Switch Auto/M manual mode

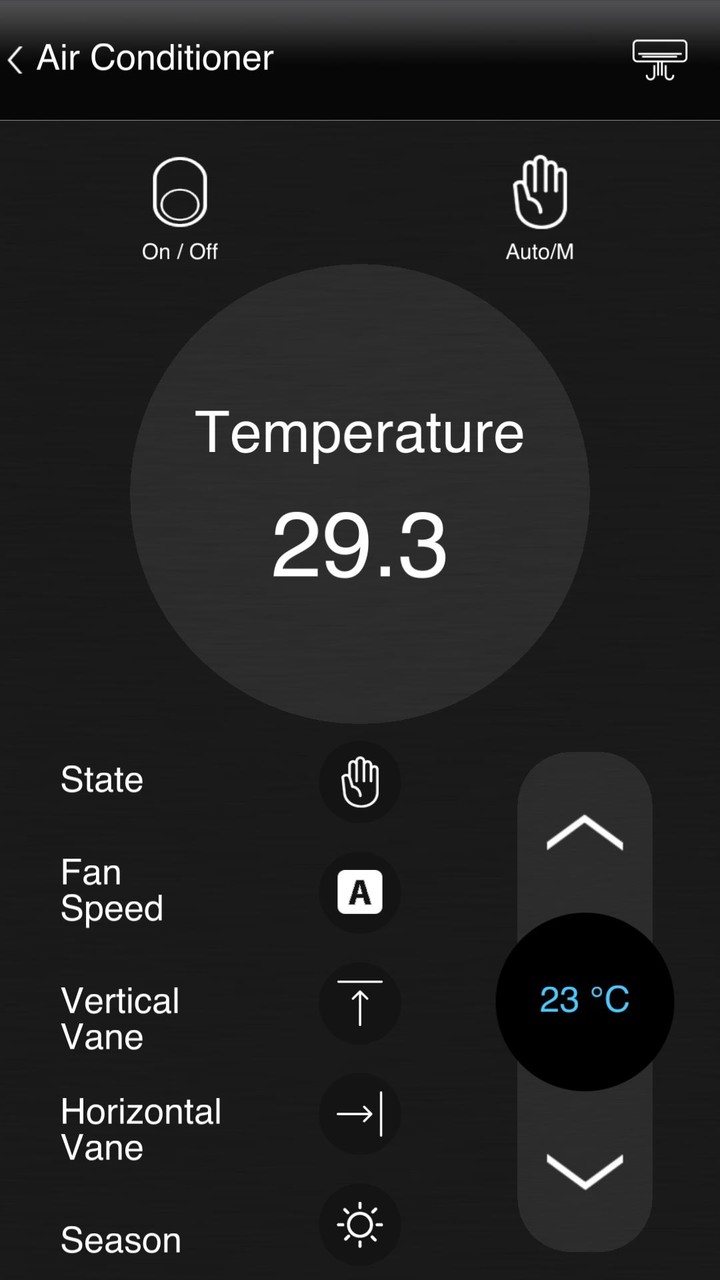540,195
